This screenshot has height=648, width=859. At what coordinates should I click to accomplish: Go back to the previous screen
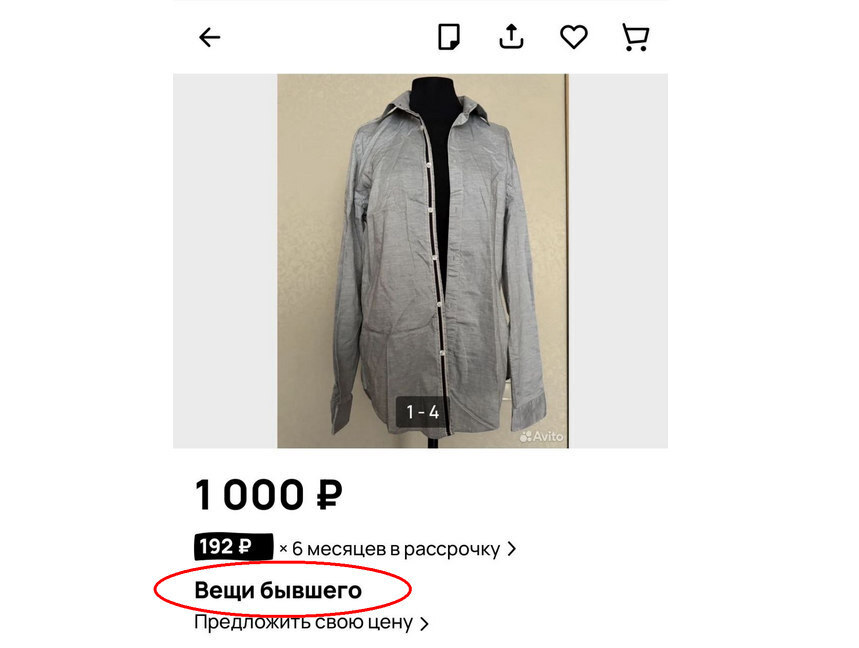click(209, 38)
